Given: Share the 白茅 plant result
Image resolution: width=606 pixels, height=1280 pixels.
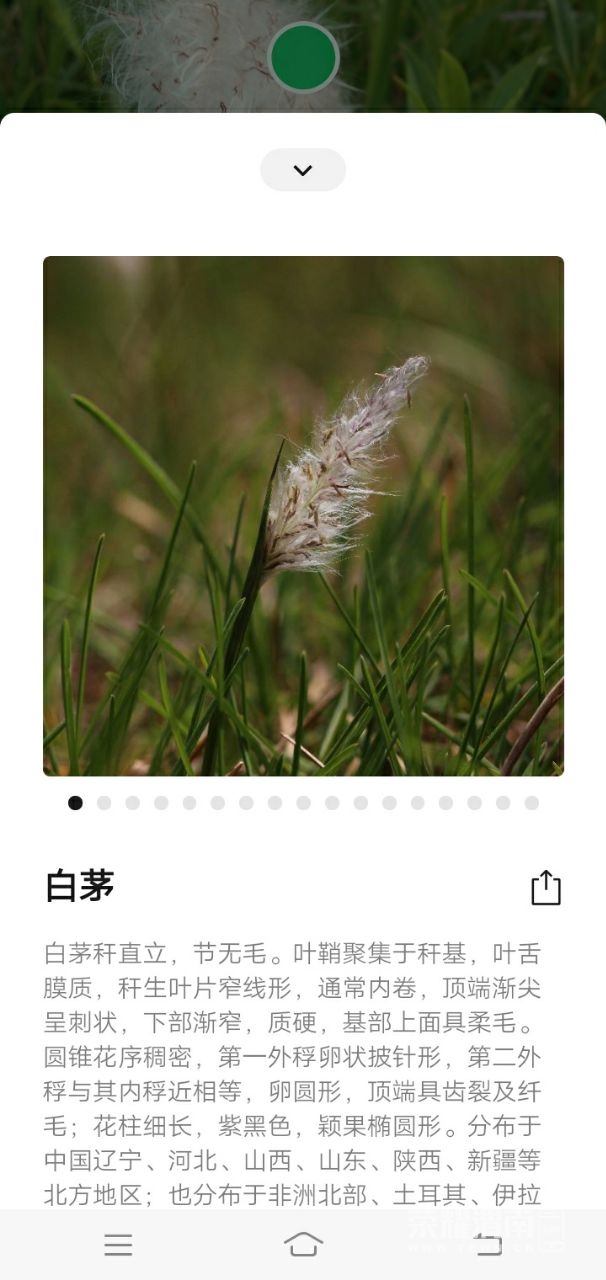Looking at the screenshot, I should coord(545,887).
